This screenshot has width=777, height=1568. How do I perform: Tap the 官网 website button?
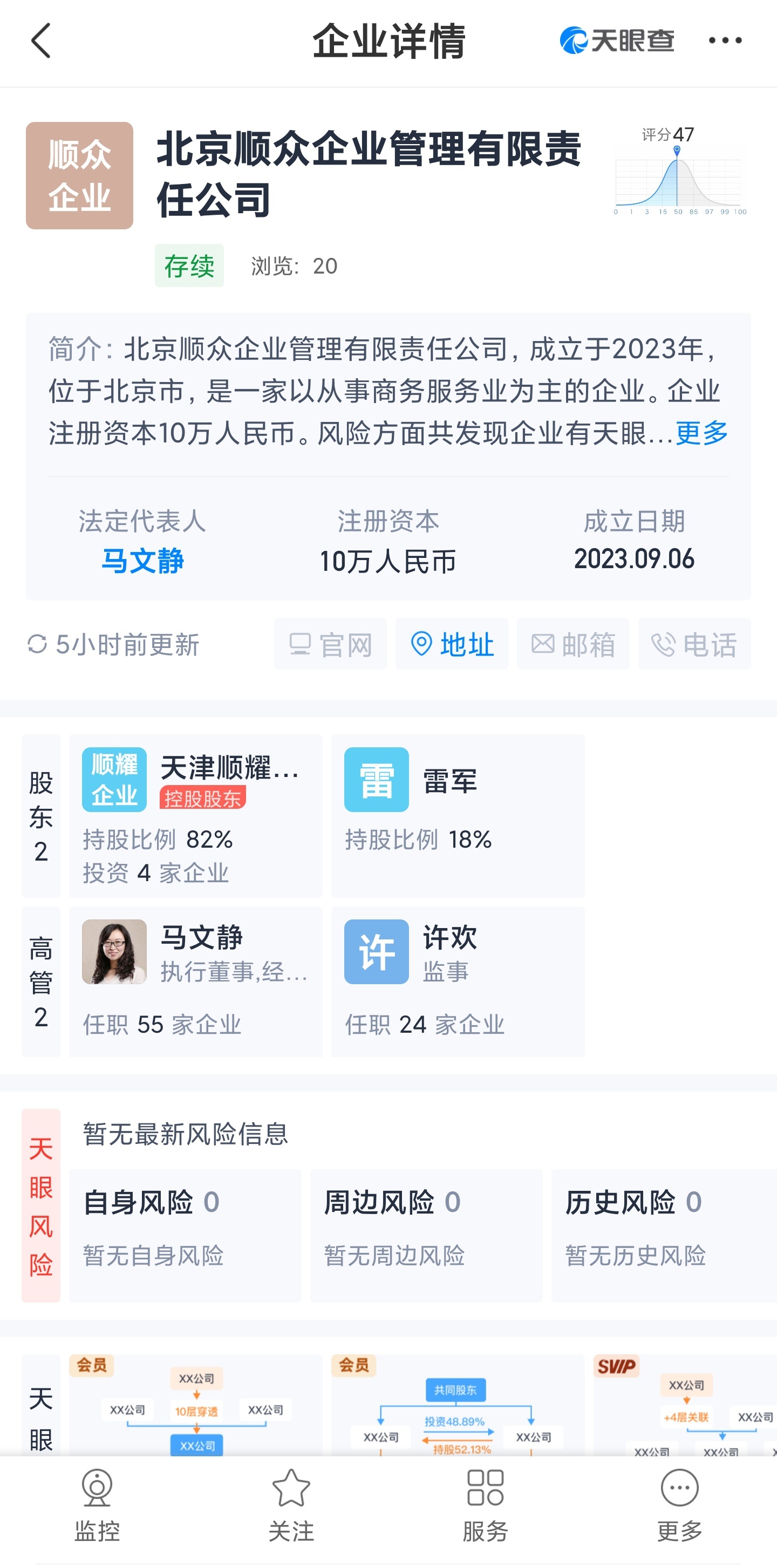click(330, 644)
